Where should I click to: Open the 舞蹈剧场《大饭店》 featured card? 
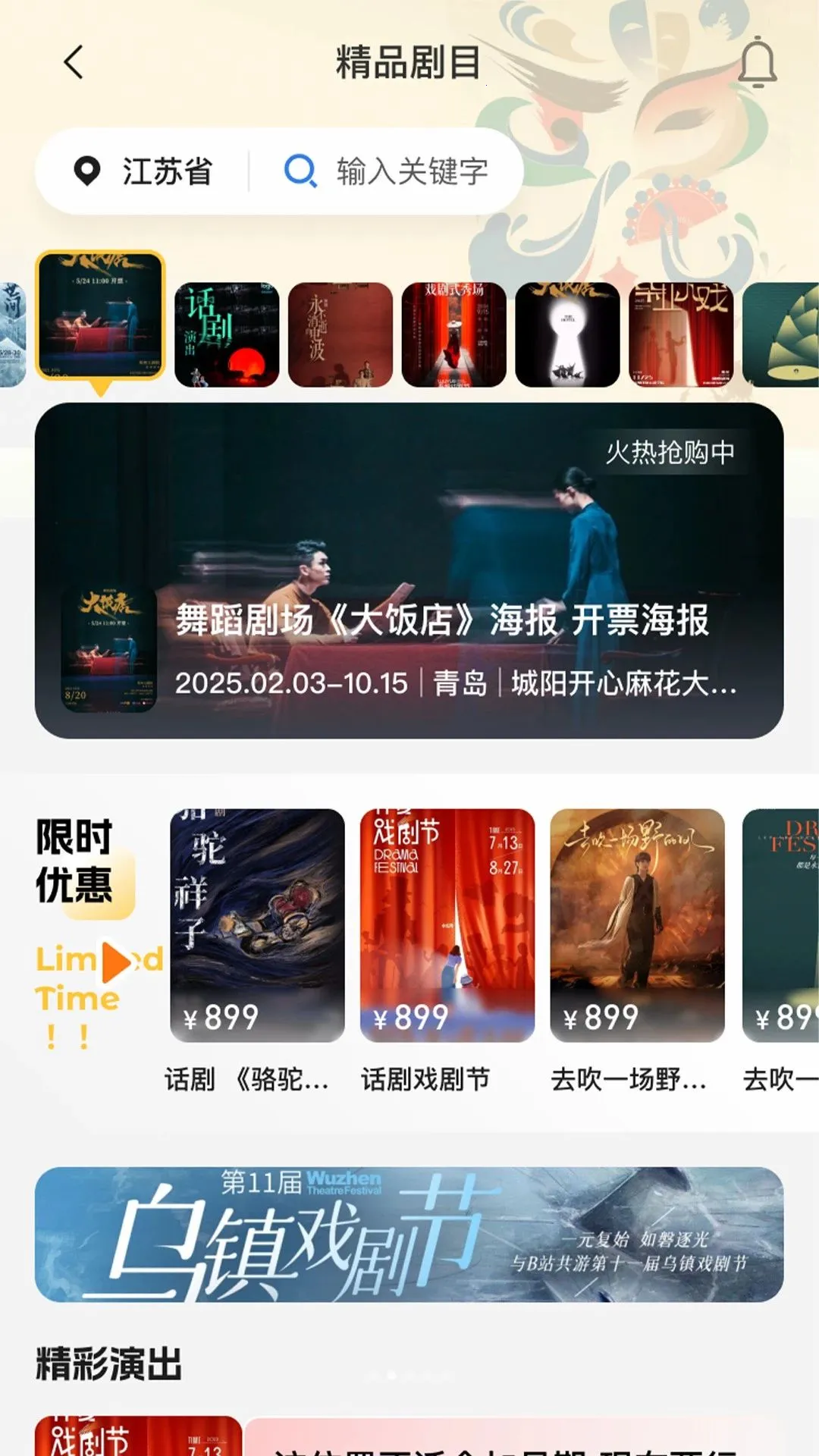click(x=409, y=570)
